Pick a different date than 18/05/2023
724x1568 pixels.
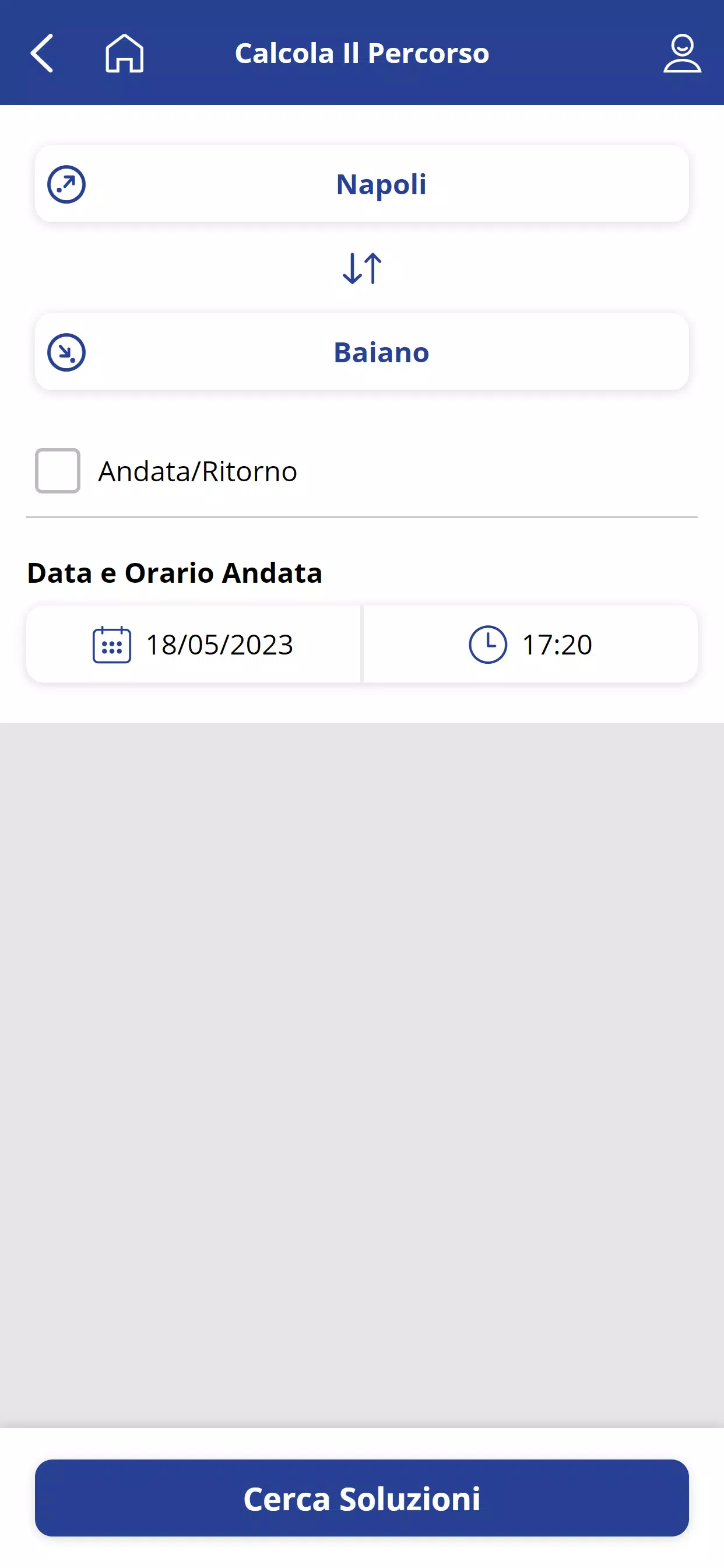(194, 644)
